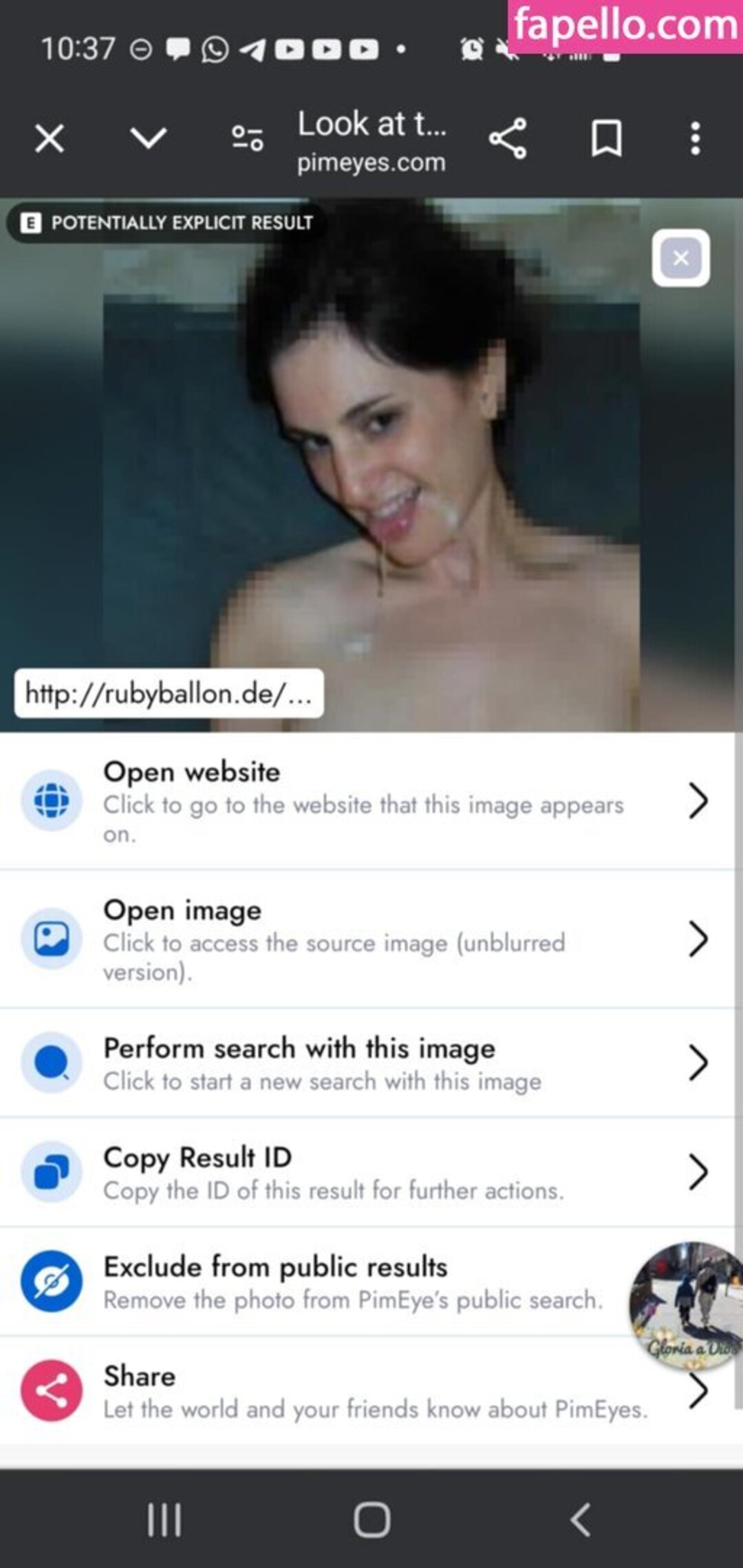Dismiss the result panel with the X button

(681, 258)
